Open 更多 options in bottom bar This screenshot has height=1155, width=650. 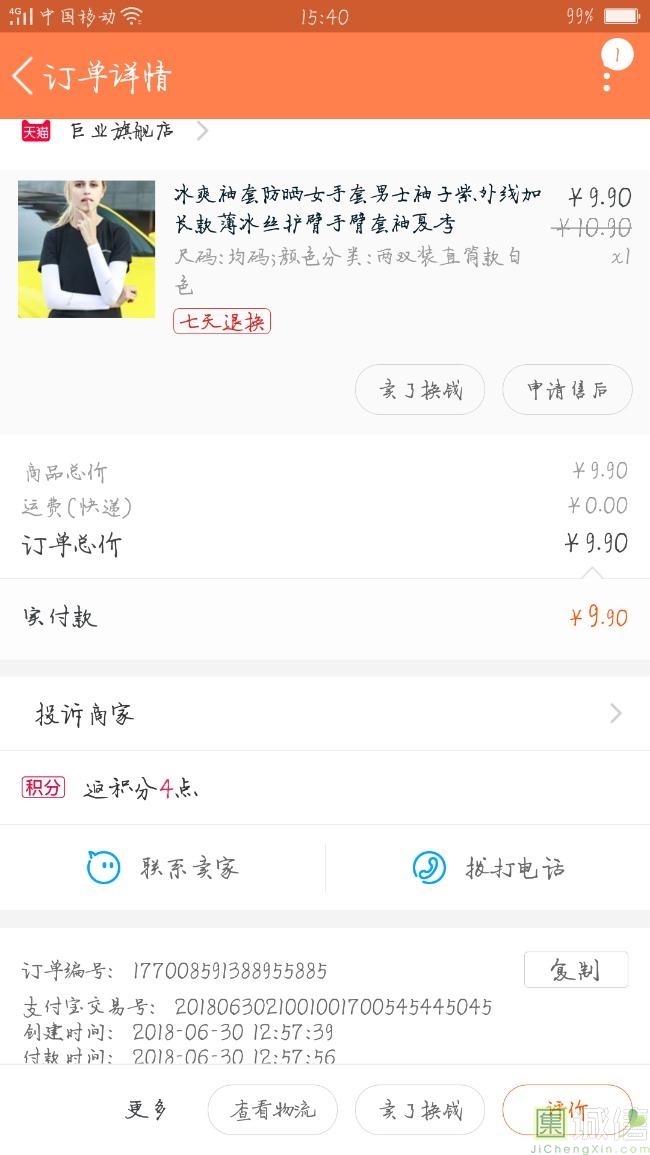click(147, 1109)
